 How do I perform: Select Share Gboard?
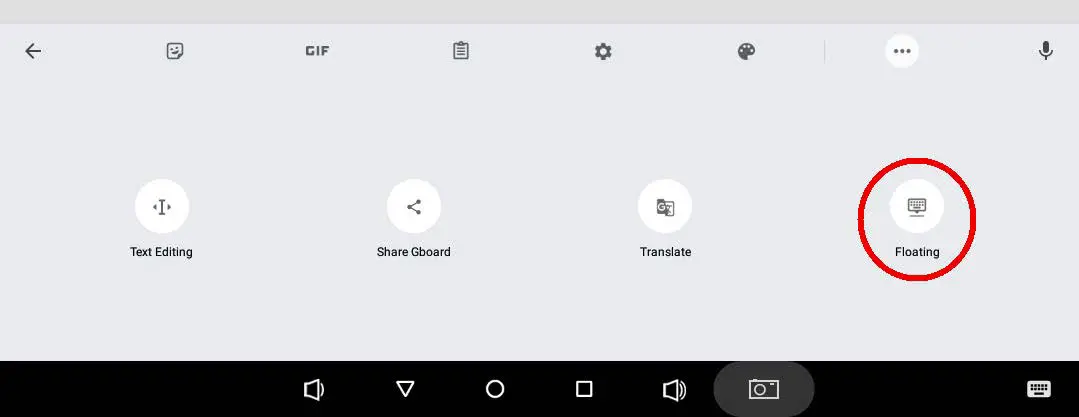(413, 207)
